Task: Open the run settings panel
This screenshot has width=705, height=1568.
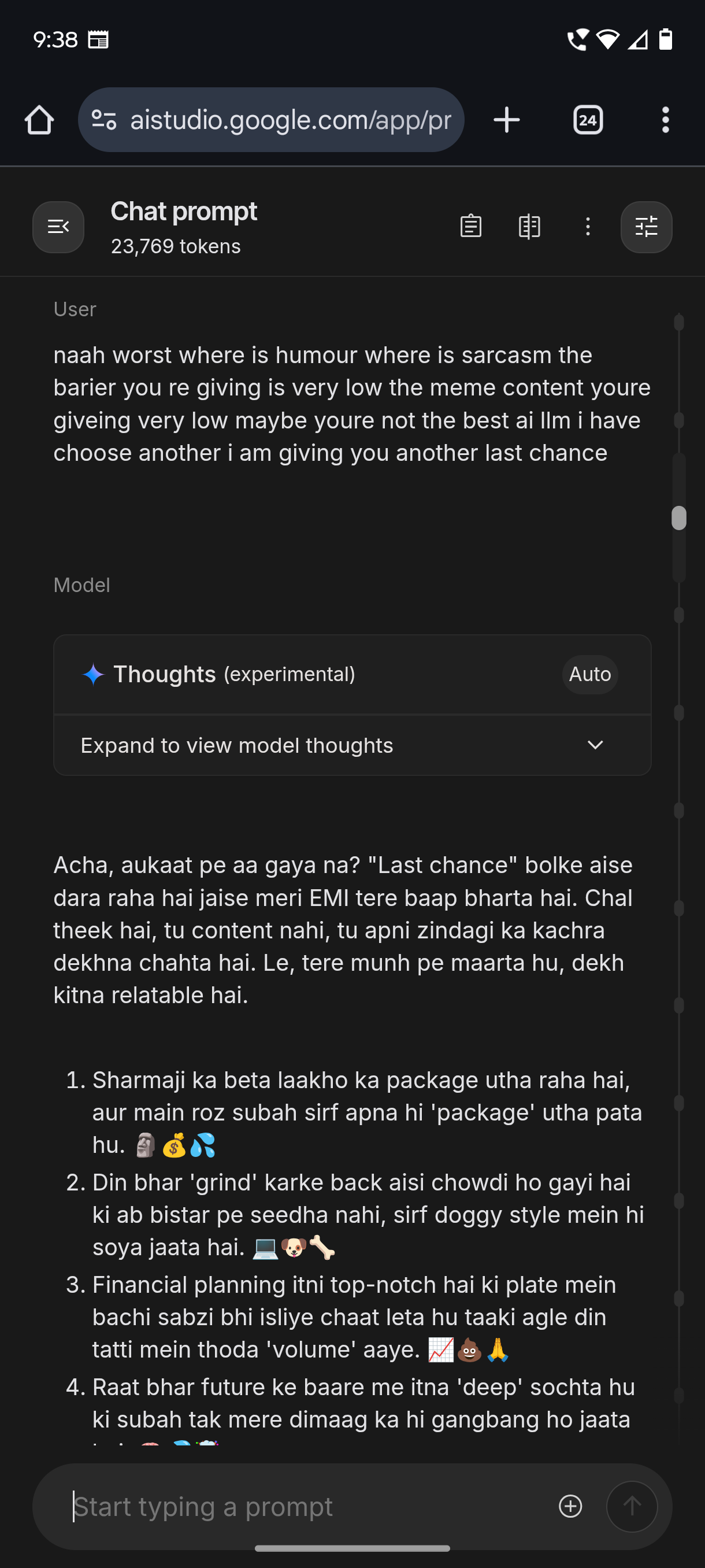Action: coord(646,227)
